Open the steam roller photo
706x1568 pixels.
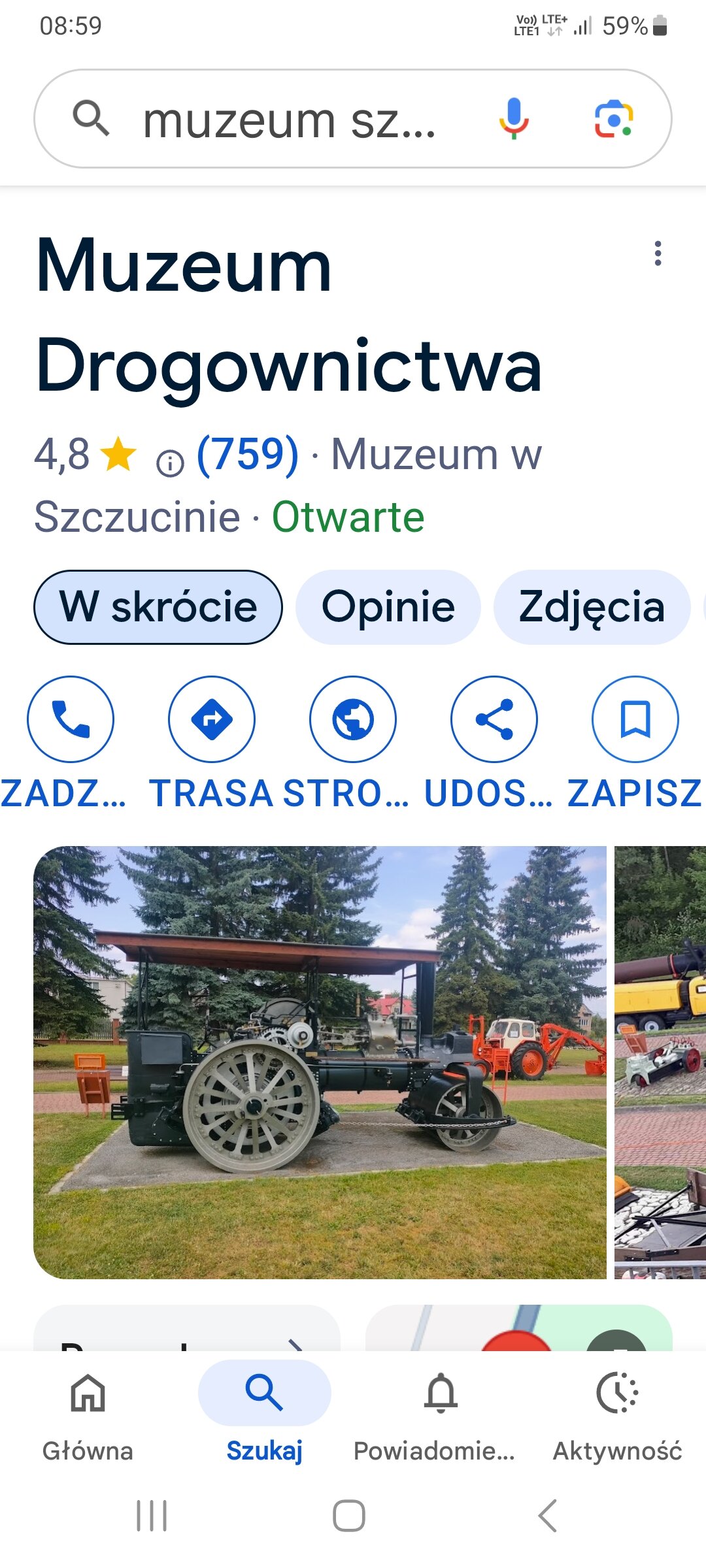click(x=320, y=1062)
